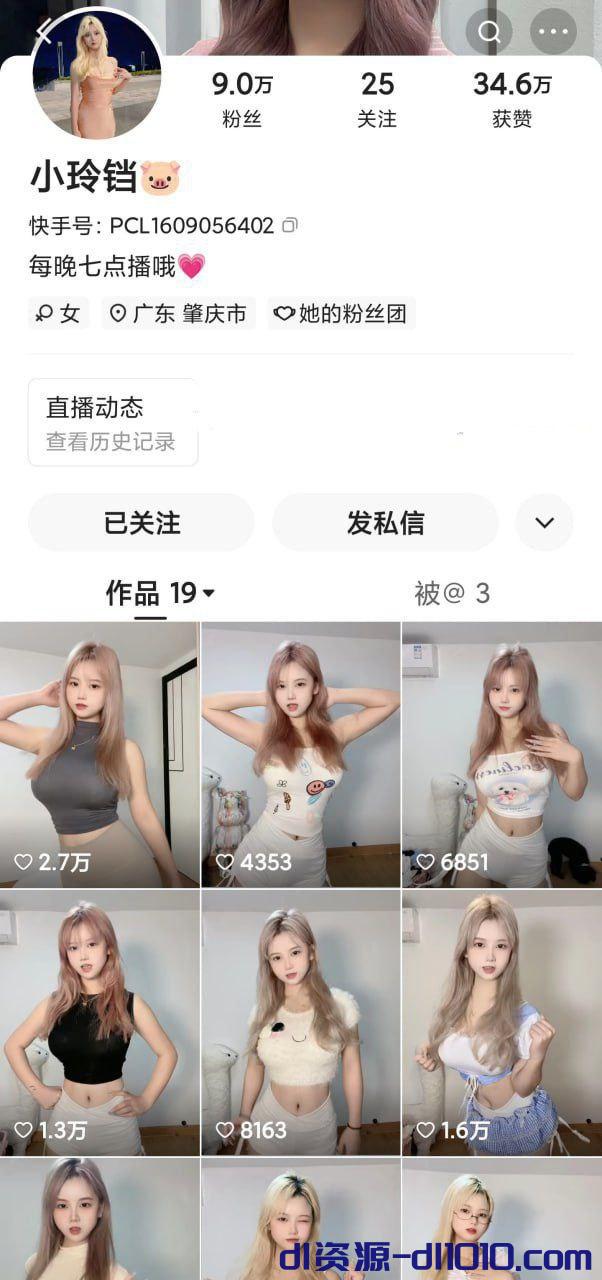Open the 9.0万 粉丝 followers list

[241, 99]
